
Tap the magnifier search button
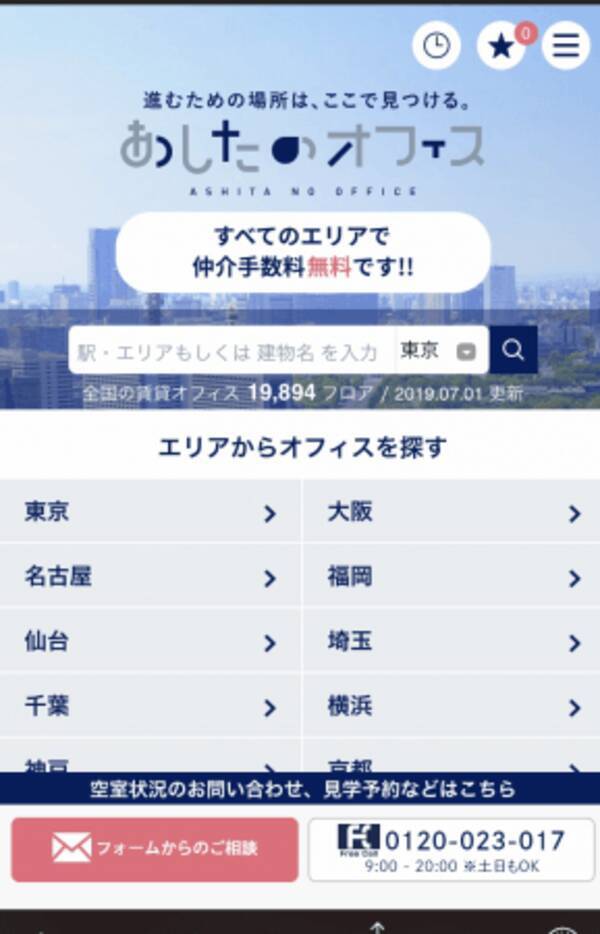(513, 350)
